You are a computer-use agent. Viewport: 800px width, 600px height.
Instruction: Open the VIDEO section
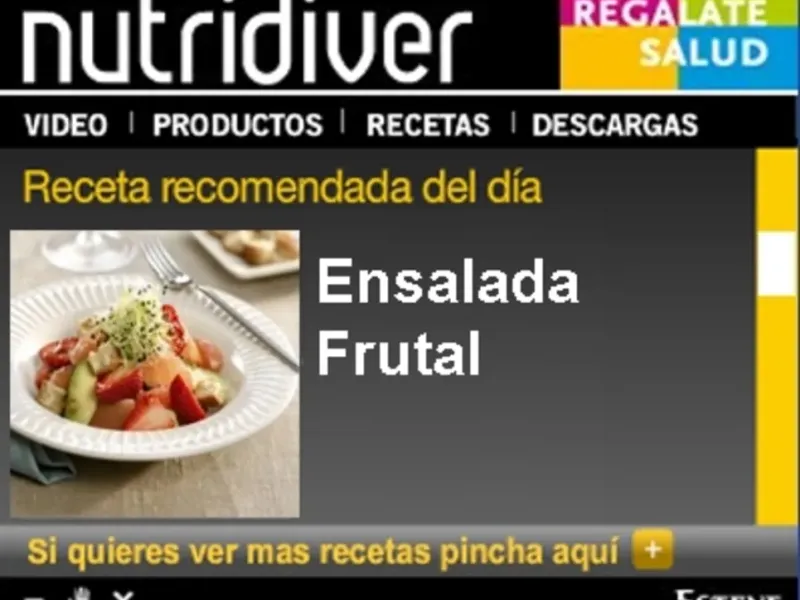[x=66, y=125]
